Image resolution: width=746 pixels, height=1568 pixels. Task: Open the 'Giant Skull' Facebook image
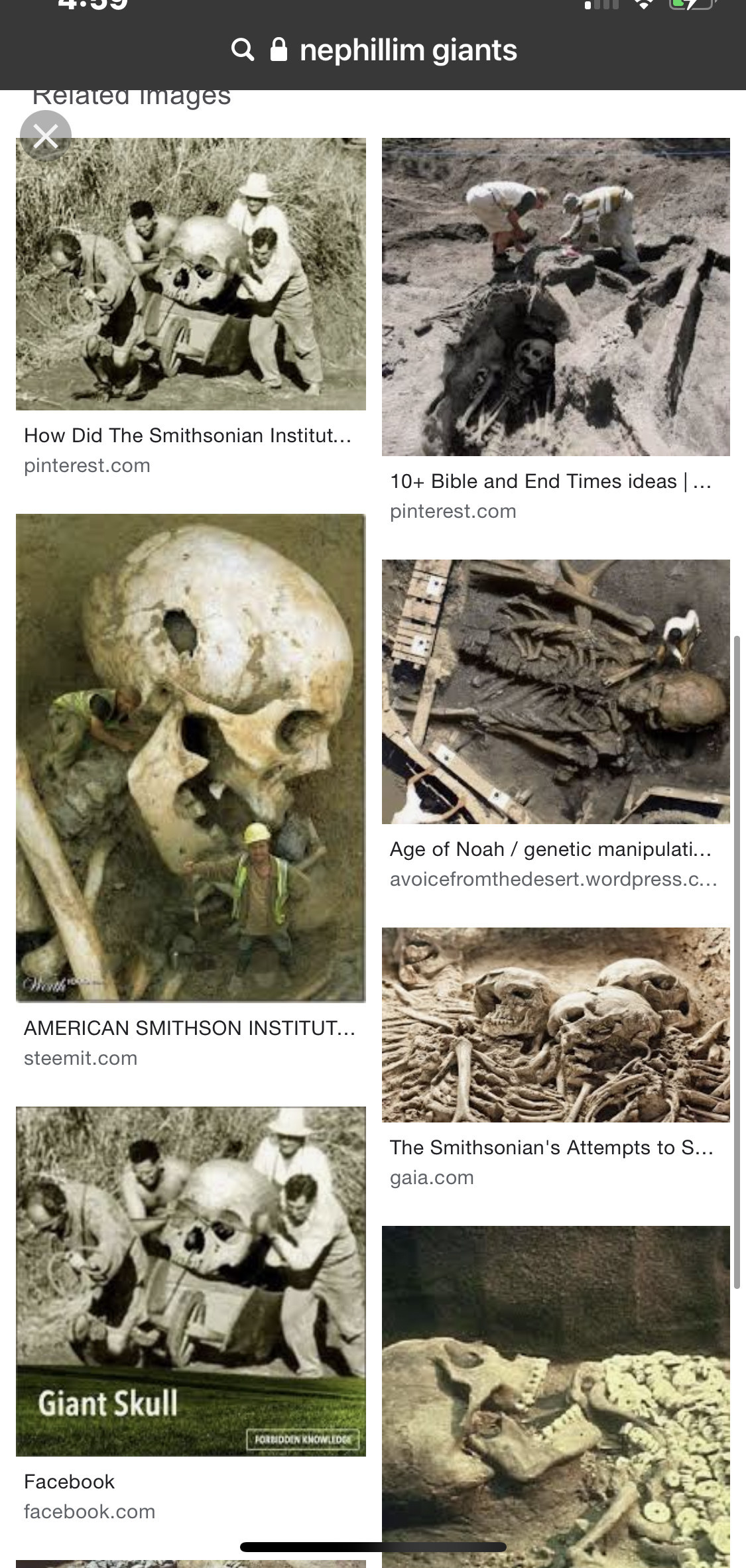coord(191,1281)
